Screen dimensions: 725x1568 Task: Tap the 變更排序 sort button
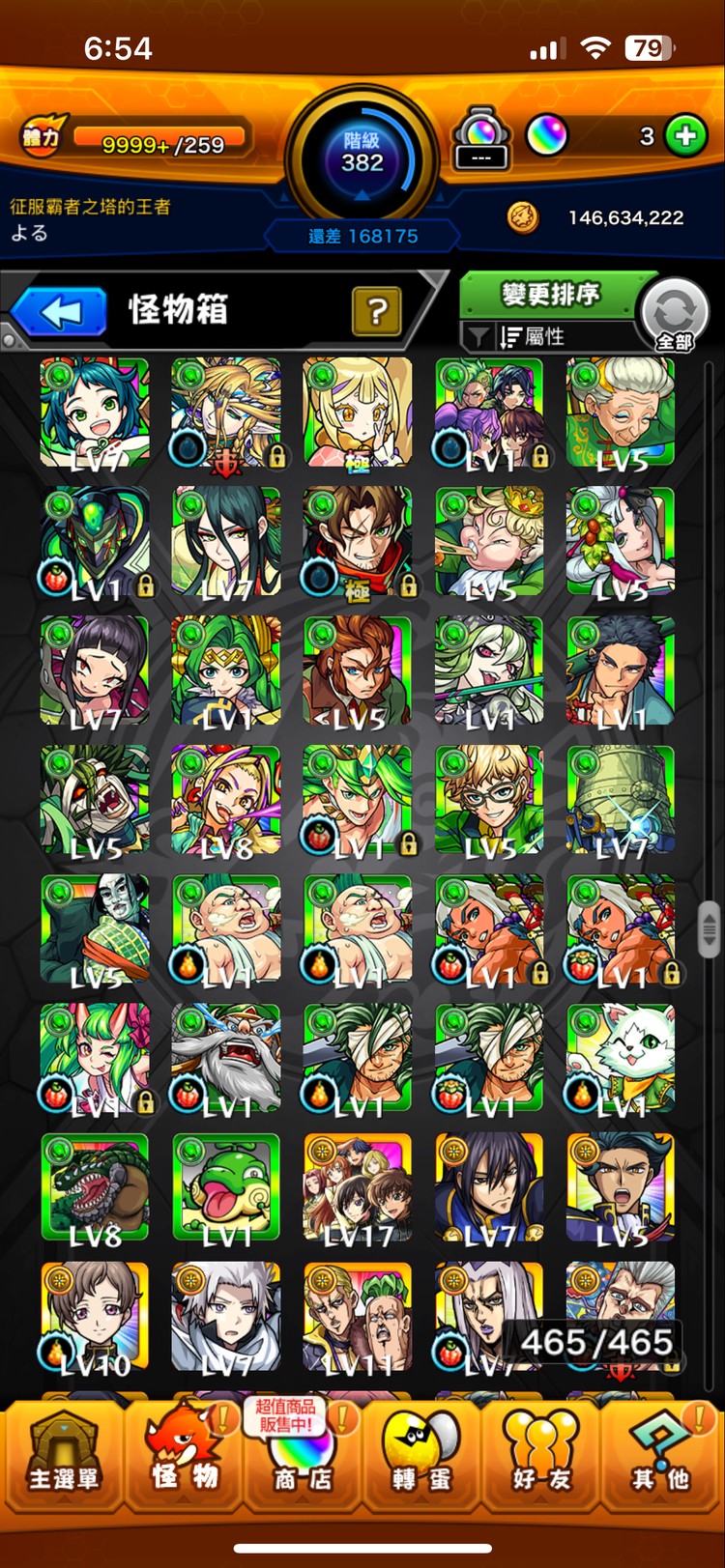(x=550, y=294)
